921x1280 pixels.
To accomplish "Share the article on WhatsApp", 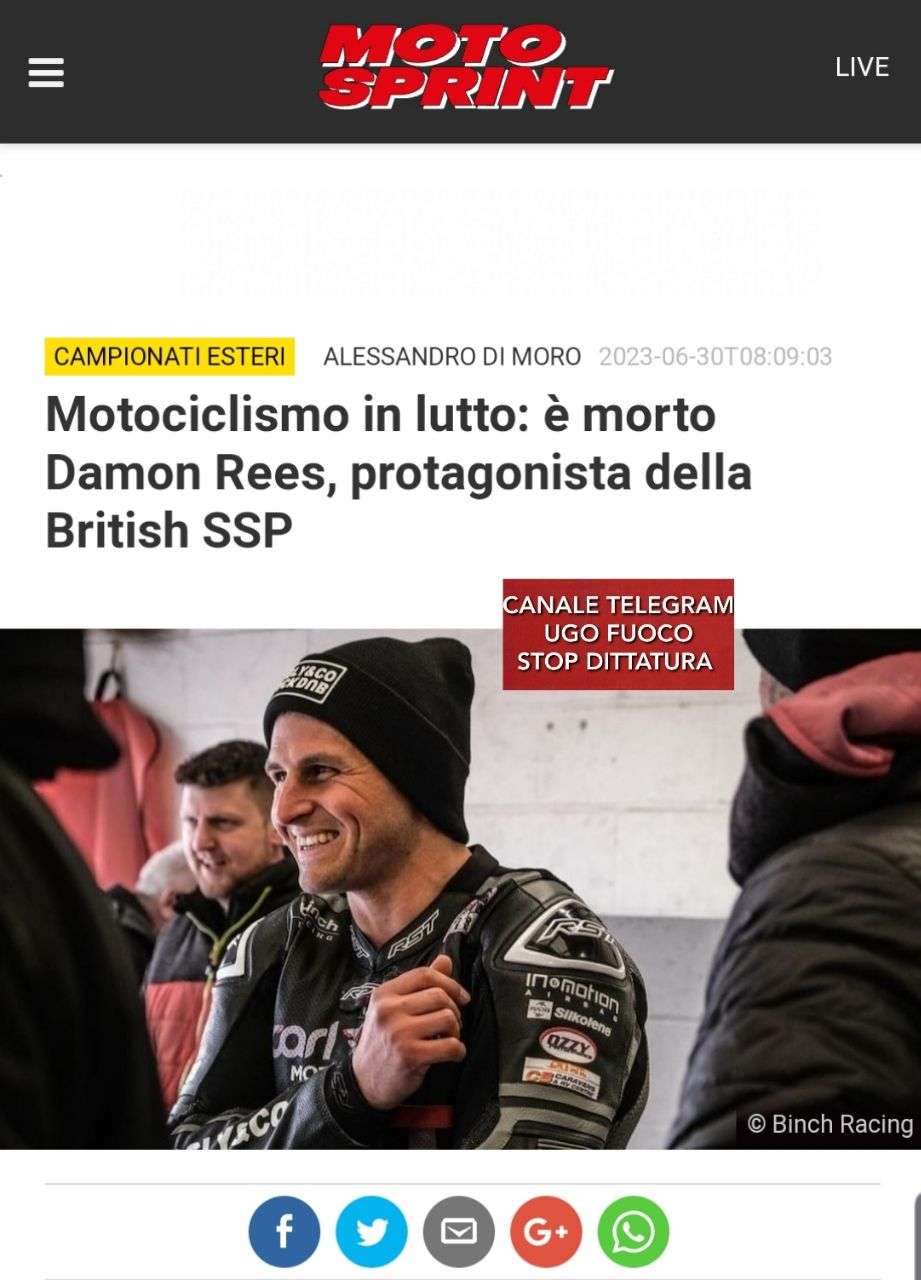I will 633,1232.
